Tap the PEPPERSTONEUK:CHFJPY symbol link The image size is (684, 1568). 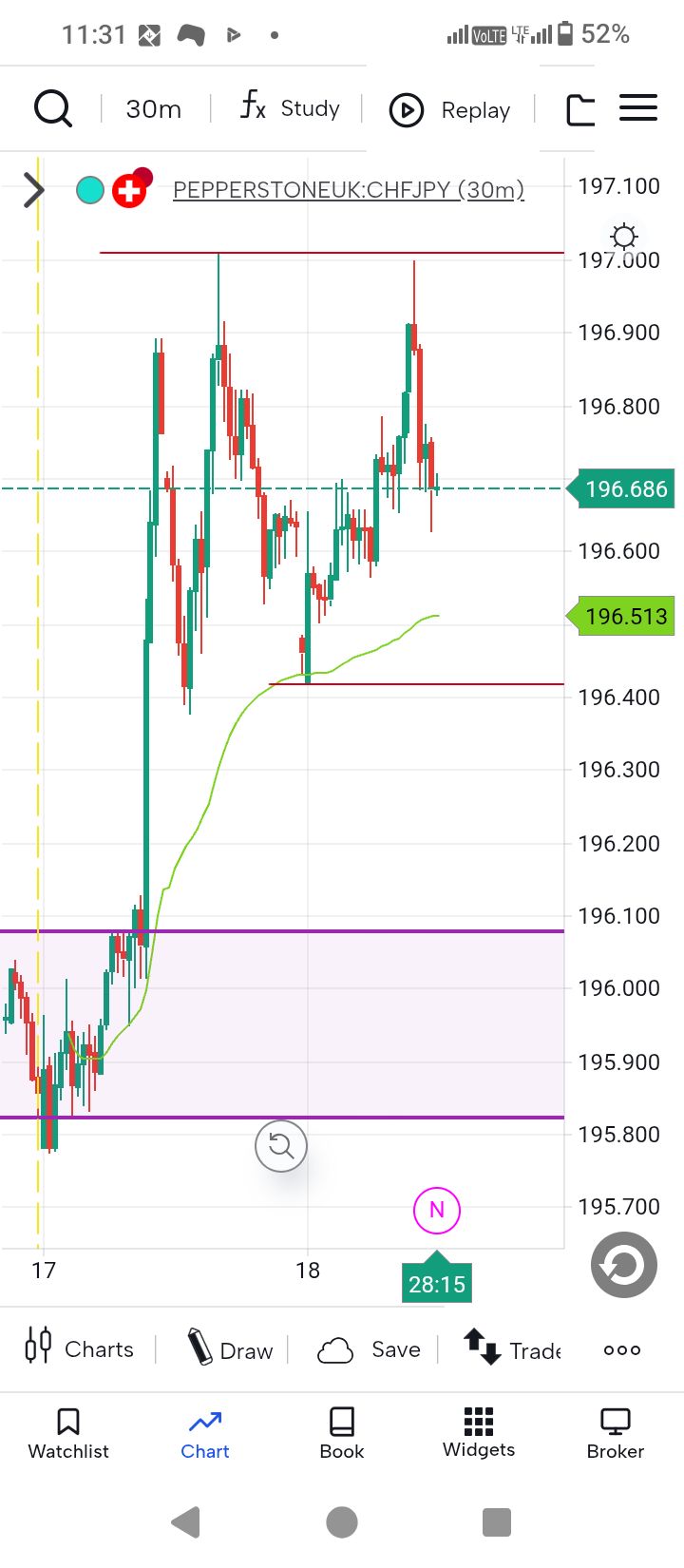(x=349, y=190)
